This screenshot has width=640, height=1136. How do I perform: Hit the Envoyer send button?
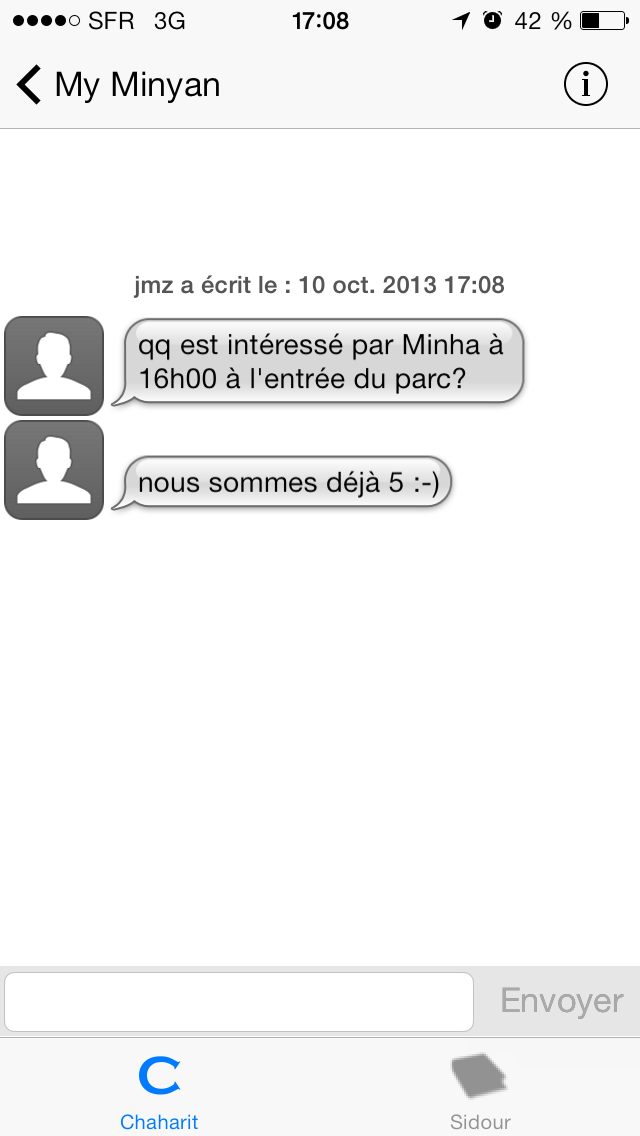tap(562, 1001)
